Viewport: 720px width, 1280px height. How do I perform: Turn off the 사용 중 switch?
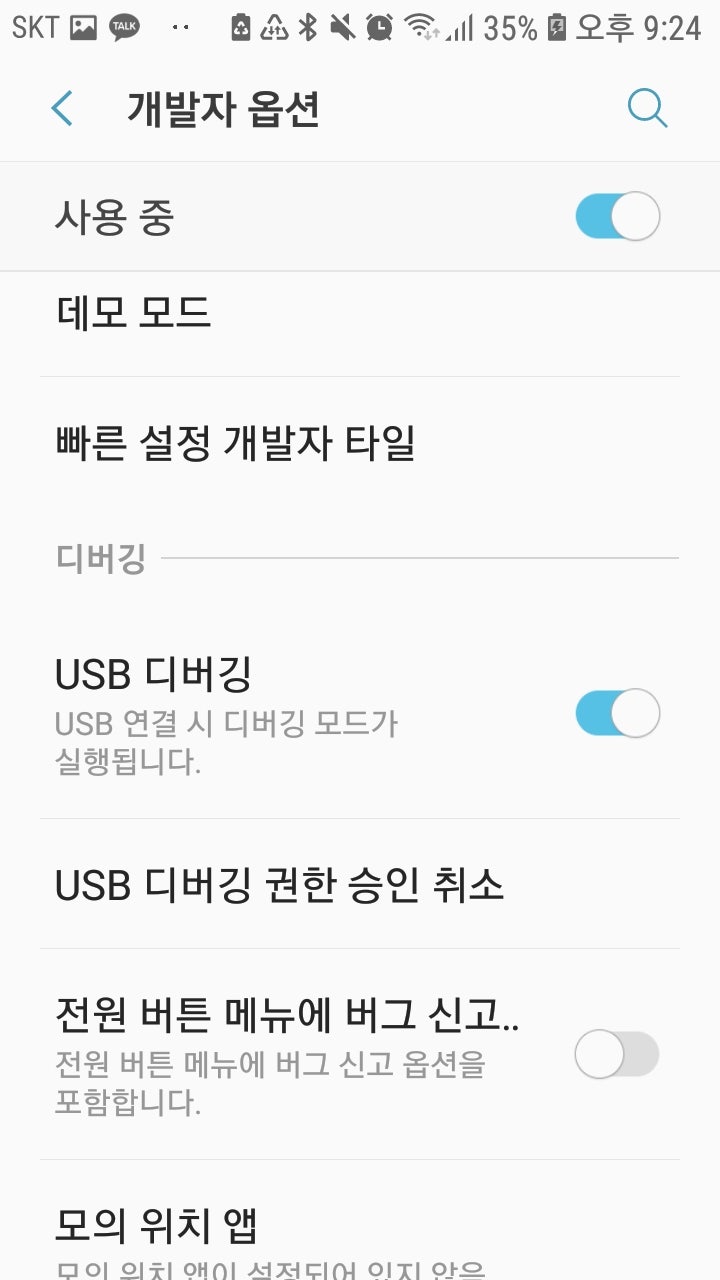pos(617,216)
